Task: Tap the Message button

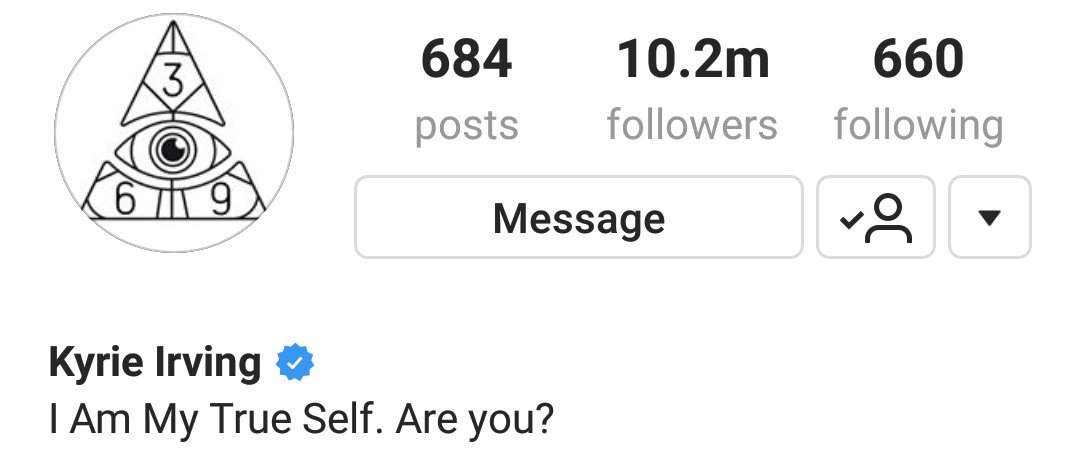Action: click(x=578, y=218)
